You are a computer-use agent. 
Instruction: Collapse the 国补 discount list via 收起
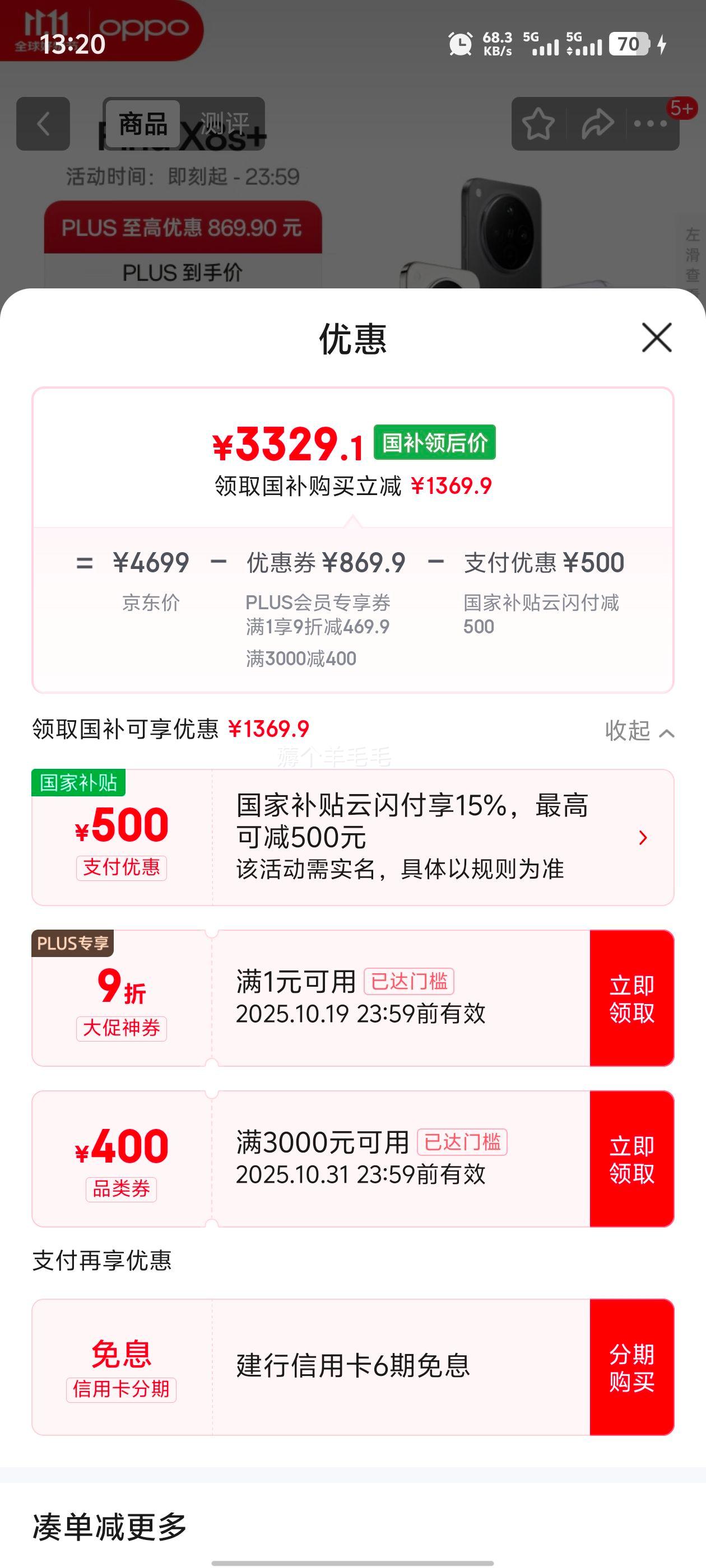638,730
